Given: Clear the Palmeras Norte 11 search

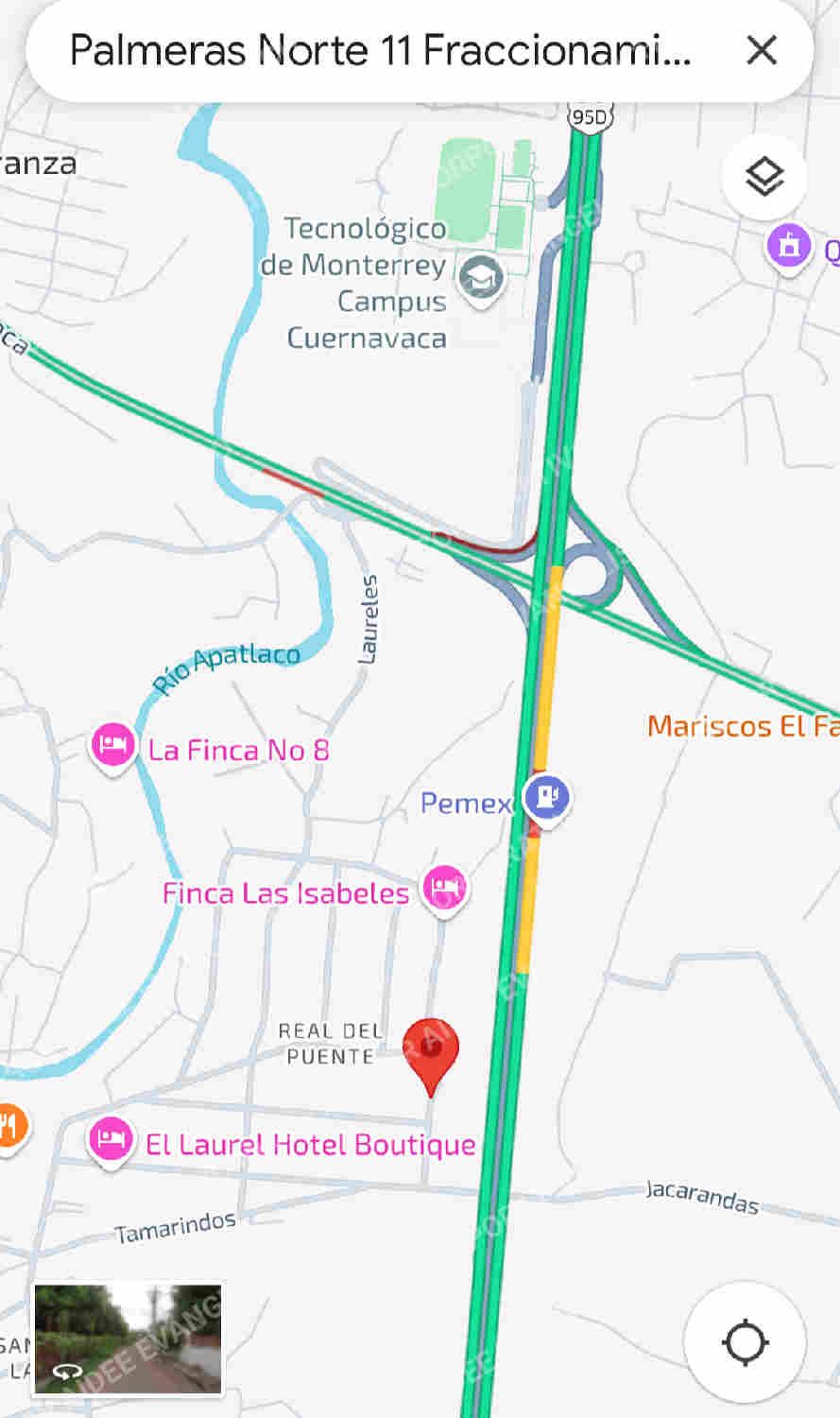Looking at the screenshot, I should pos(762,50).
